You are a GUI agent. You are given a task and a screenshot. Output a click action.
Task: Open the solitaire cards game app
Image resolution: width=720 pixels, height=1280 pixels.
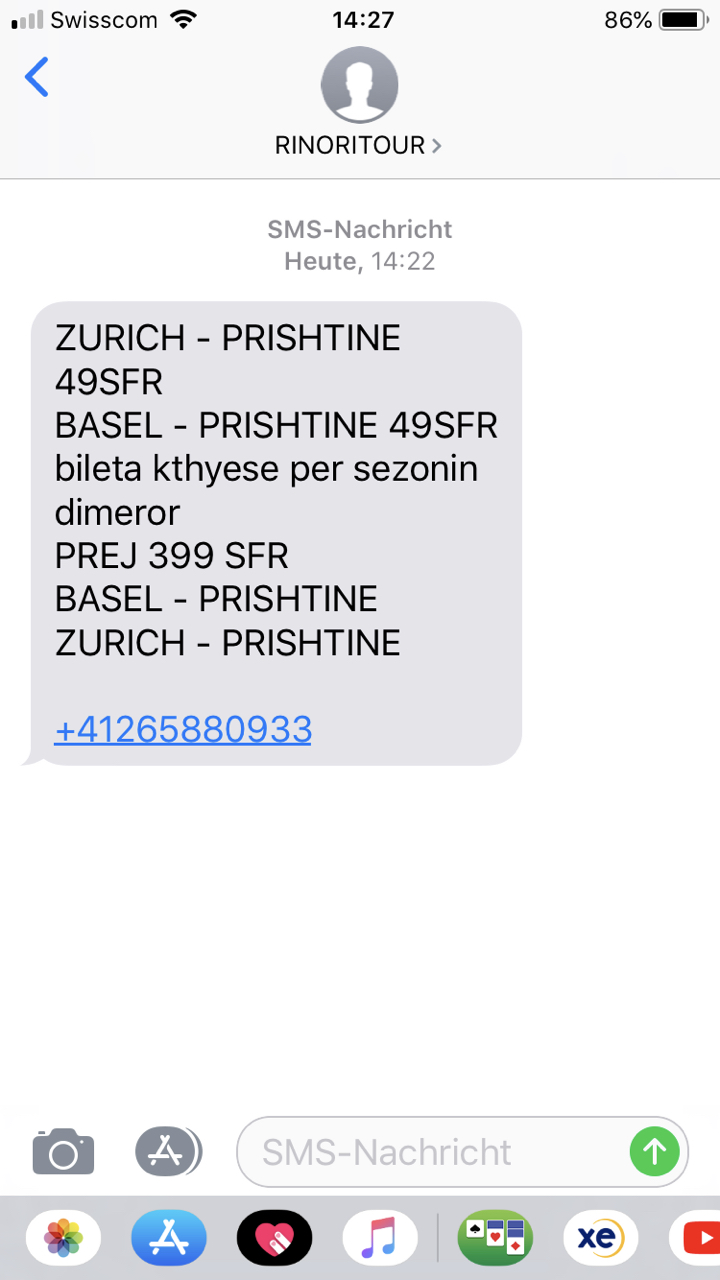[x=495, y=1239]
